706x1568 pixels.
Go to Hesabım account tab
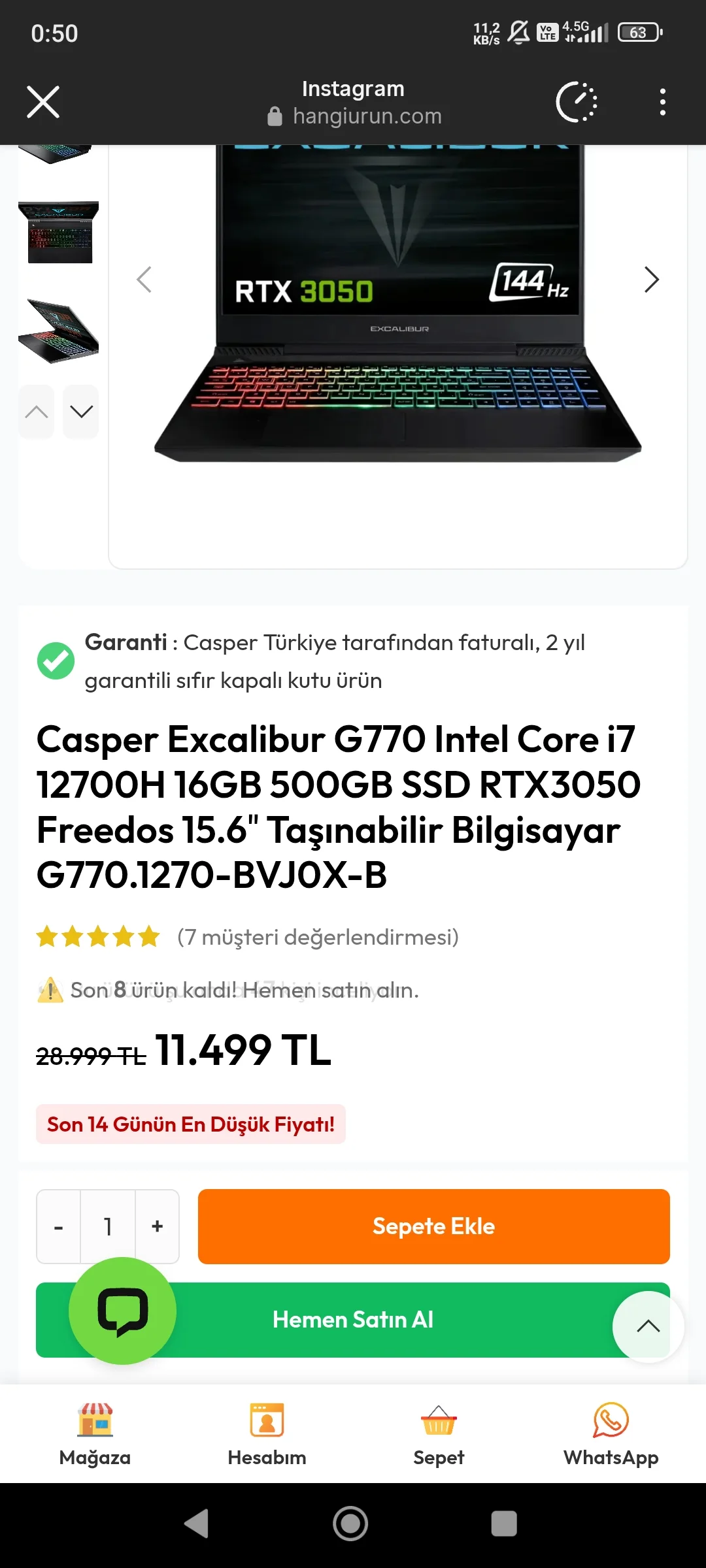click(x=267, y=1433)
